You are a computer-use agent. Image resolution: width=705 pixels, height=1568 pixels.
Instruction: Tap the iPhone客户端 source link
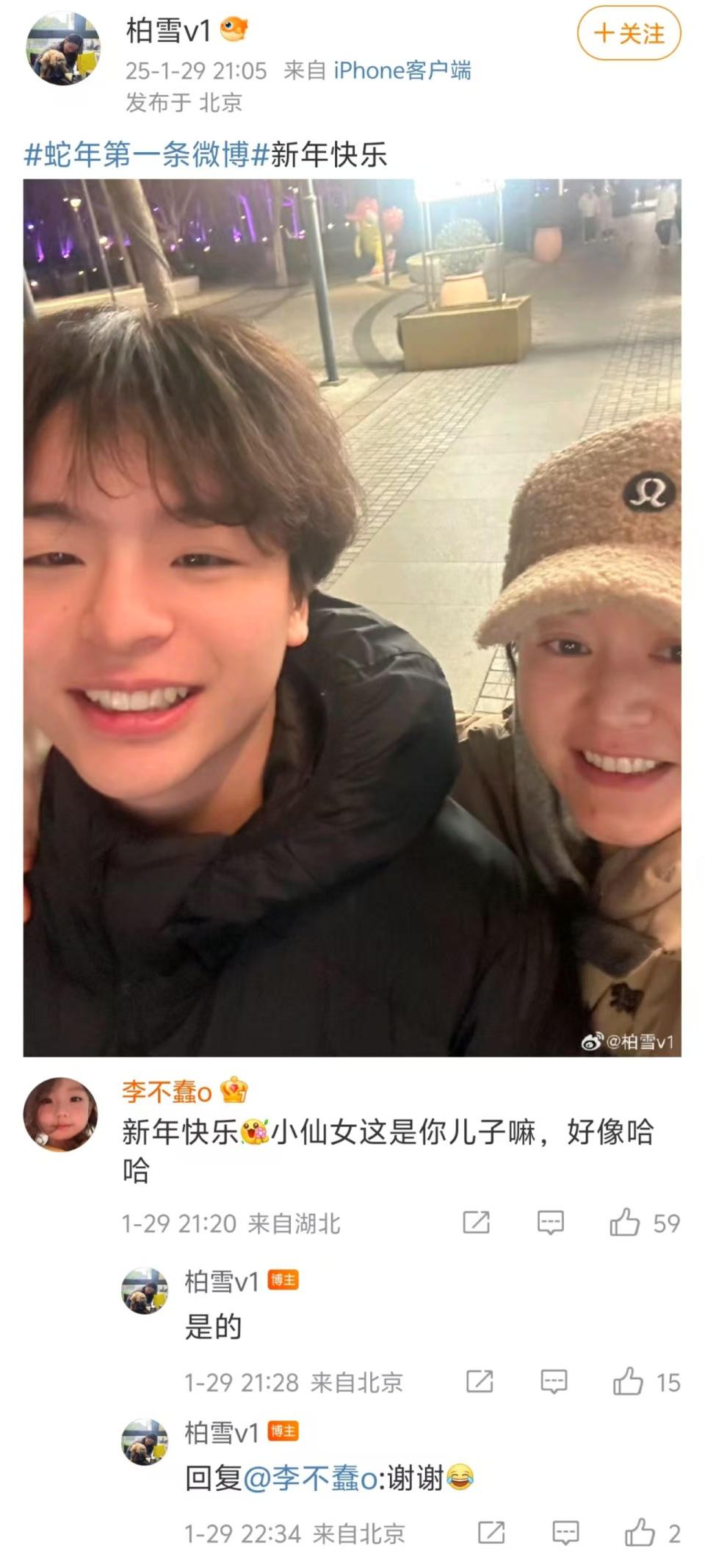coord(402,71)
